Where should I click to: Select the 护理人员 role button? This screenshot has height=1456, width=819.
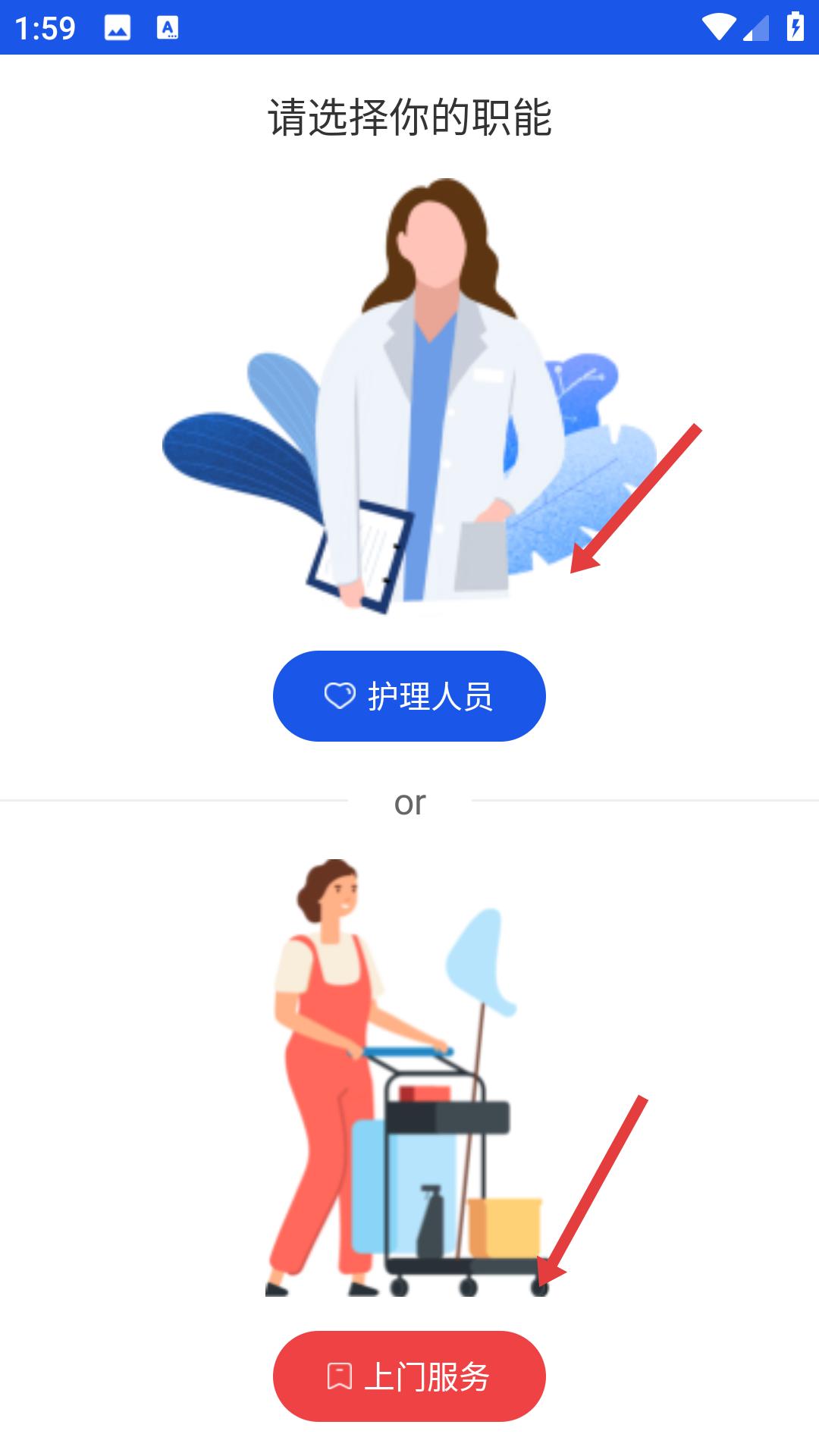[409, 695]
